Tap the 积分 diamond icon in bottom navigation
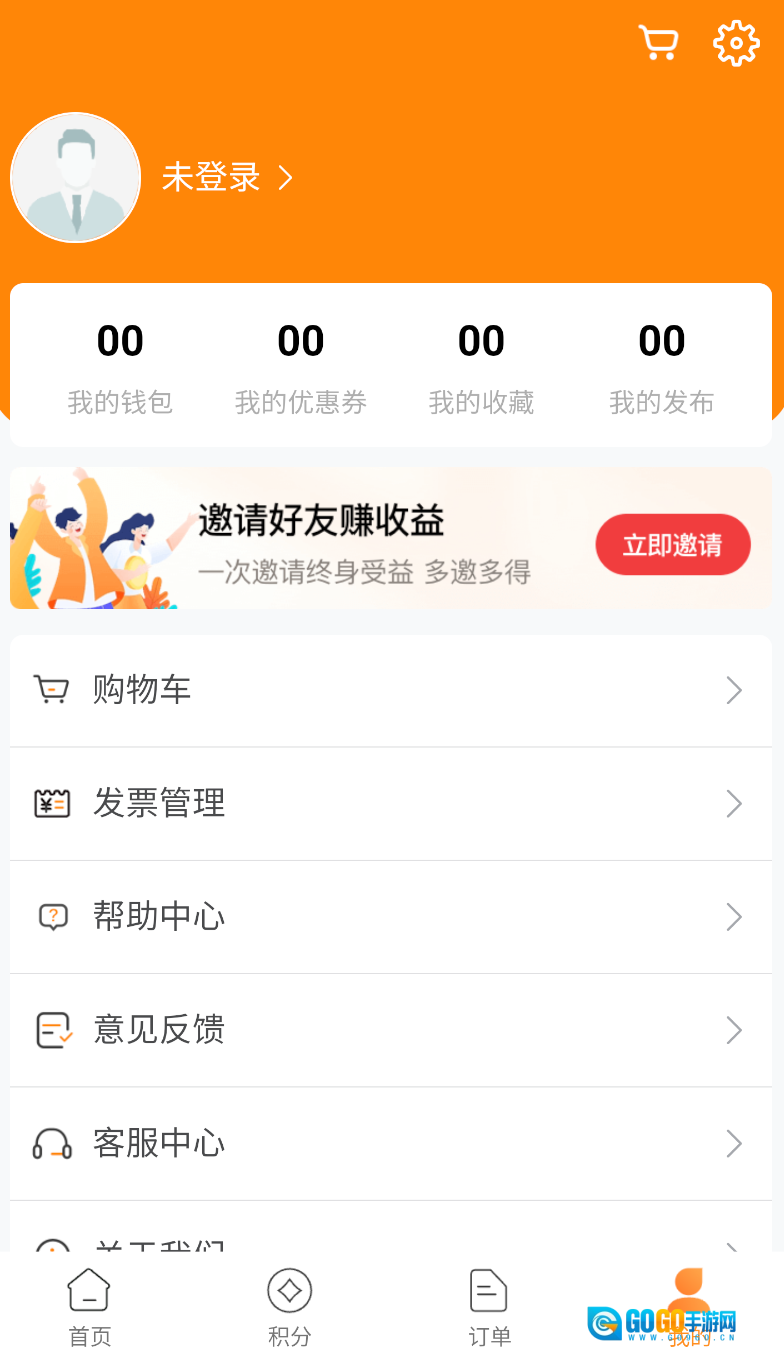This screenshot has width=784, height=1351. pos(289,1291)
